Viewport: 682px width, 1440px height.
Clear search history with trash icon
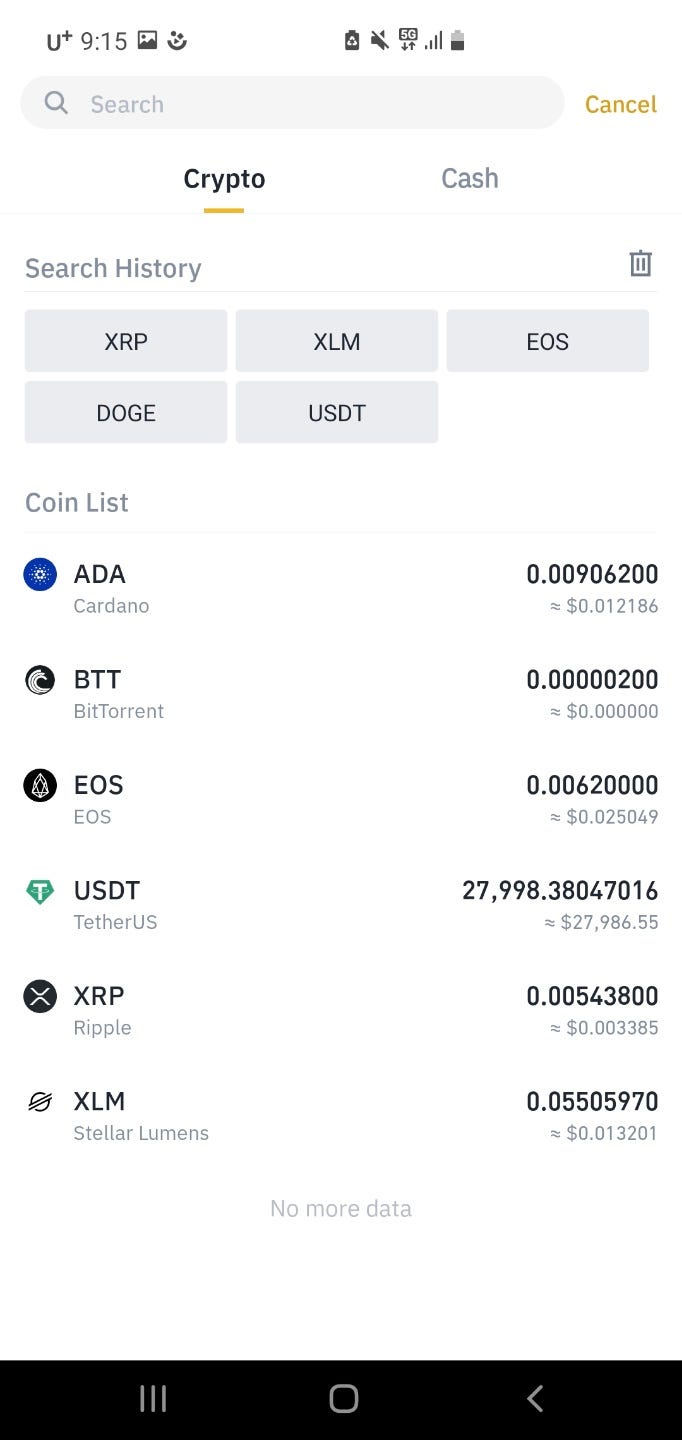tap(640, 264)
